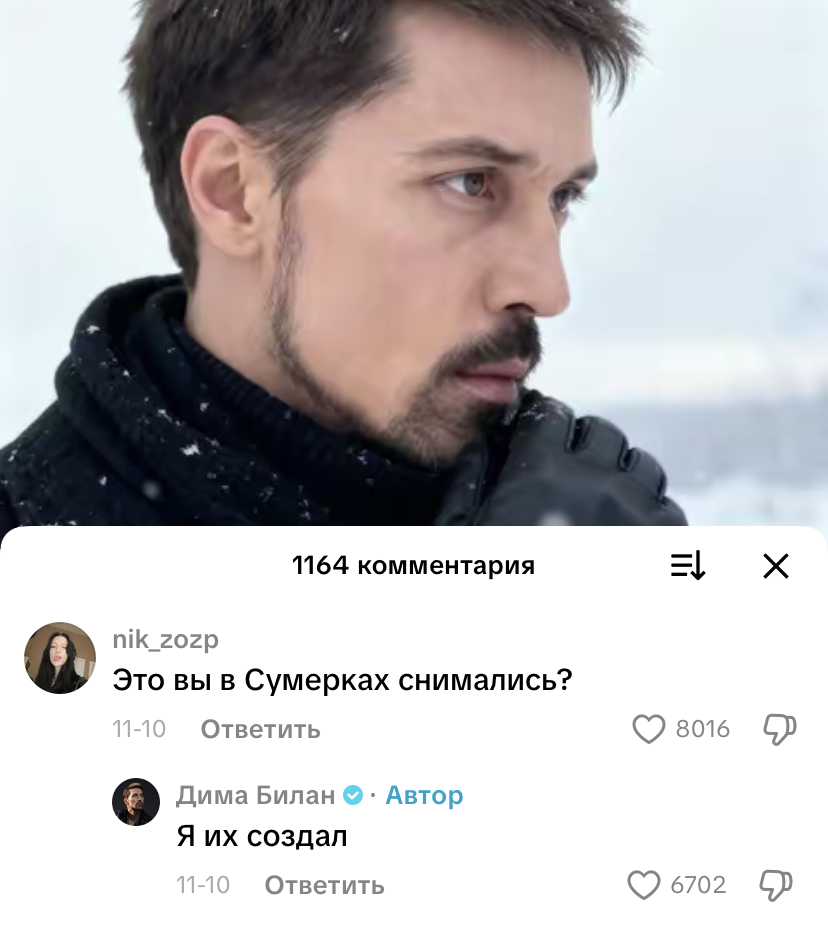Tap the nik_zozp username
The width and height of the screenshot is (828, 933).
click(165, 639)
